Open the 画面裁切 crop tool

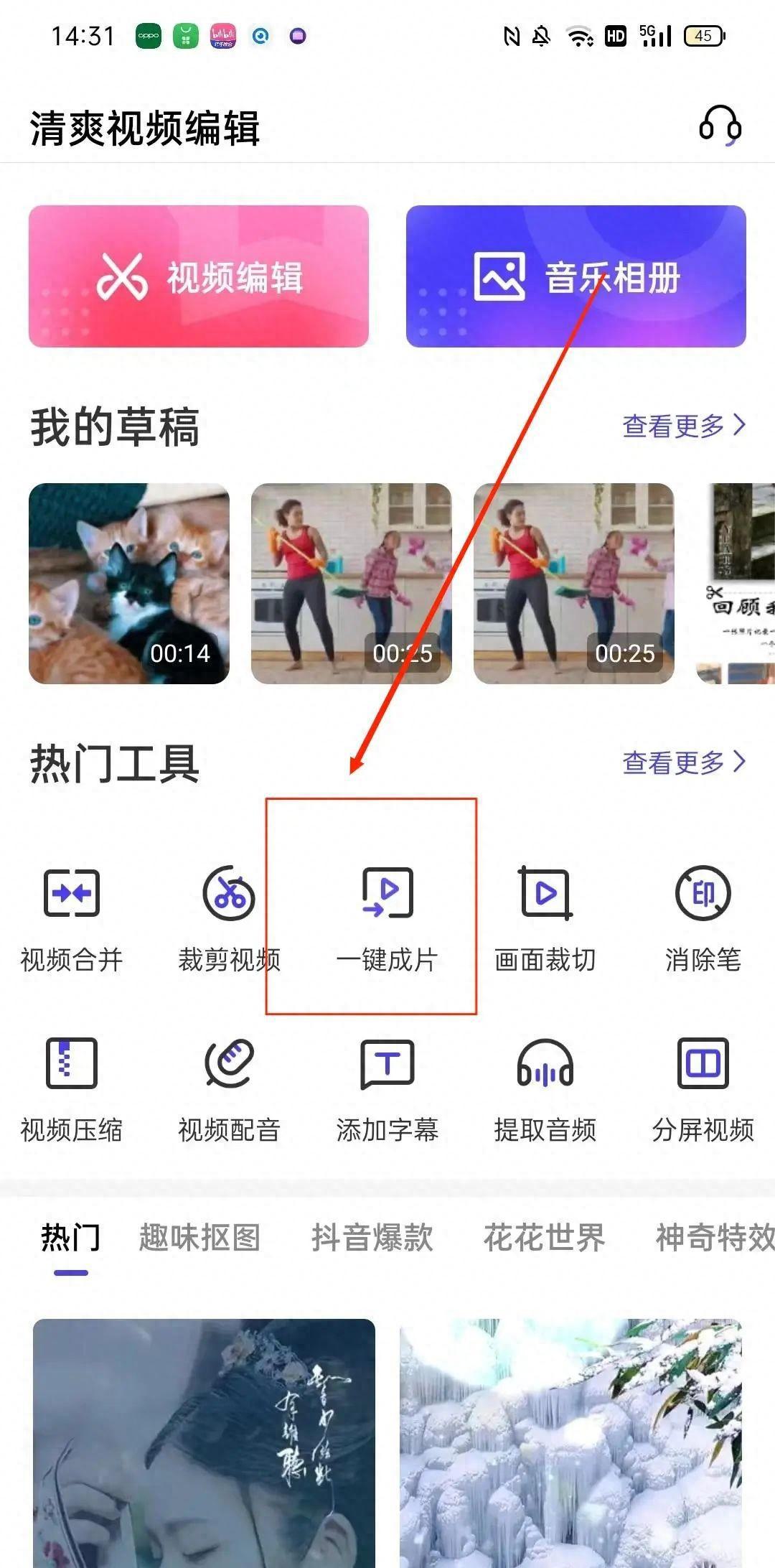tap(545, 918)
